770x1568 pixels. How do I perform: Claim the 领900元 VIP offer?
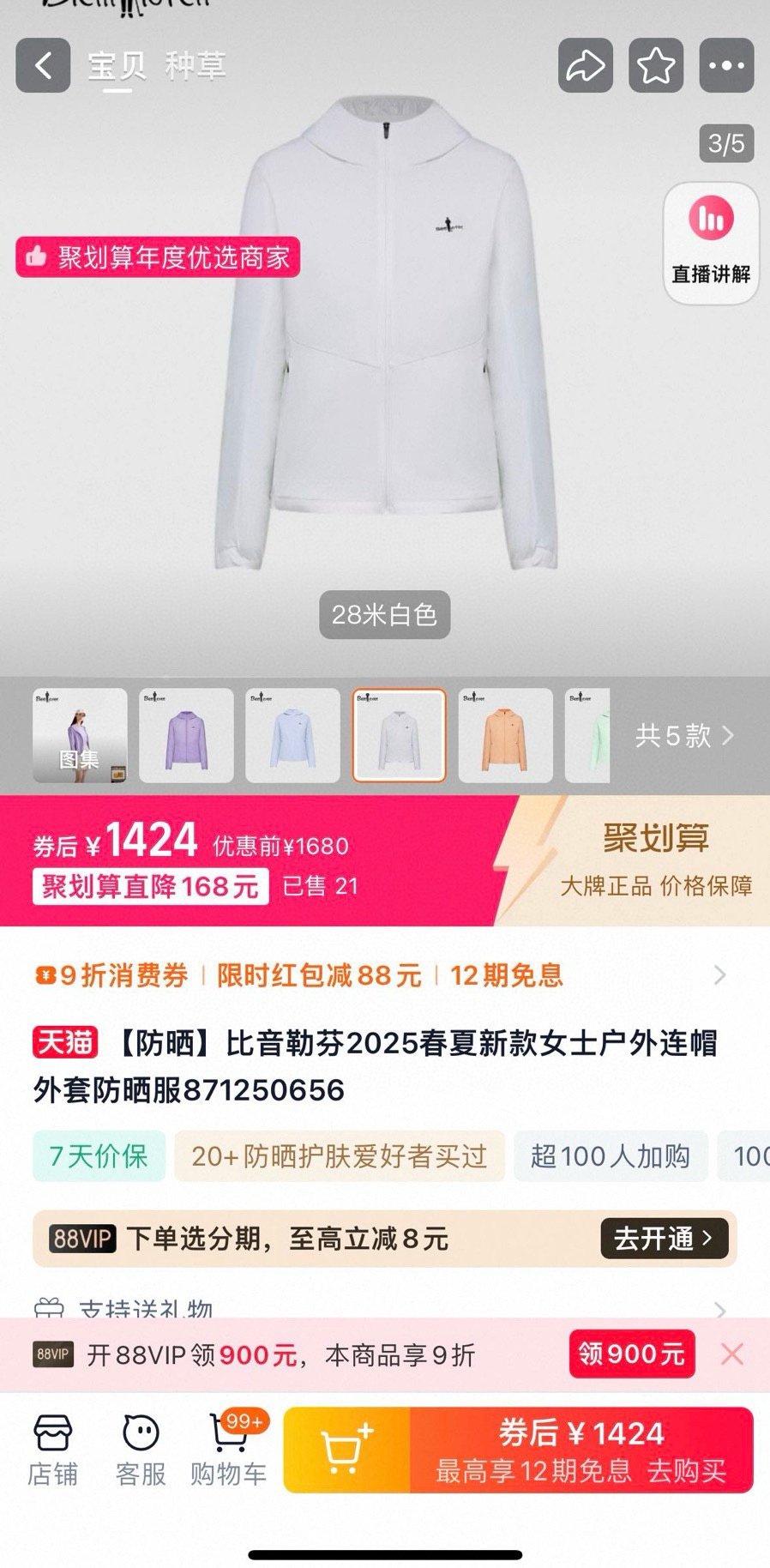(631, 1354)
